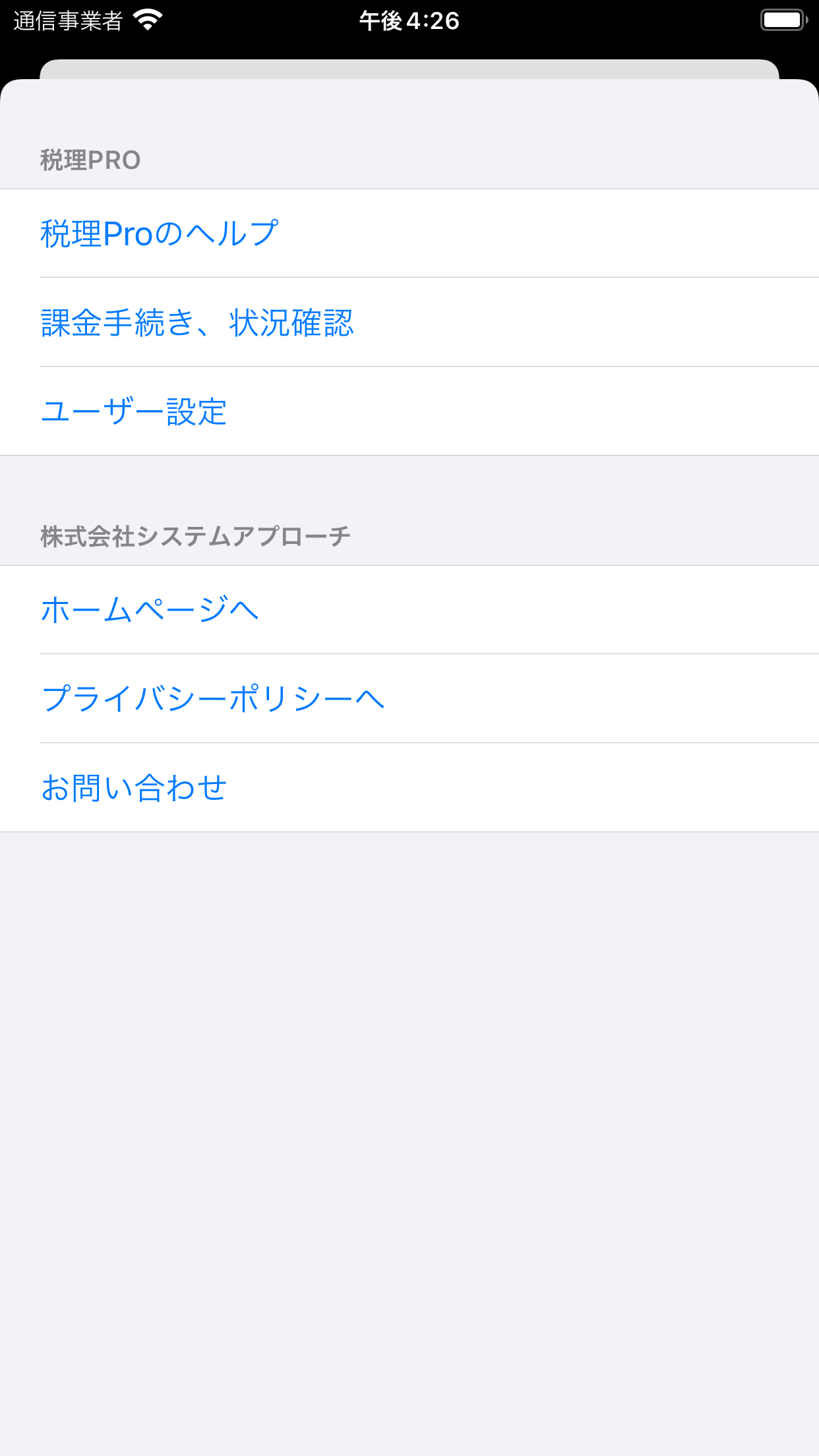Viewport: 819px width, 1456px height.
Task: Open ユーザー設定
Action: coord(409,411)
